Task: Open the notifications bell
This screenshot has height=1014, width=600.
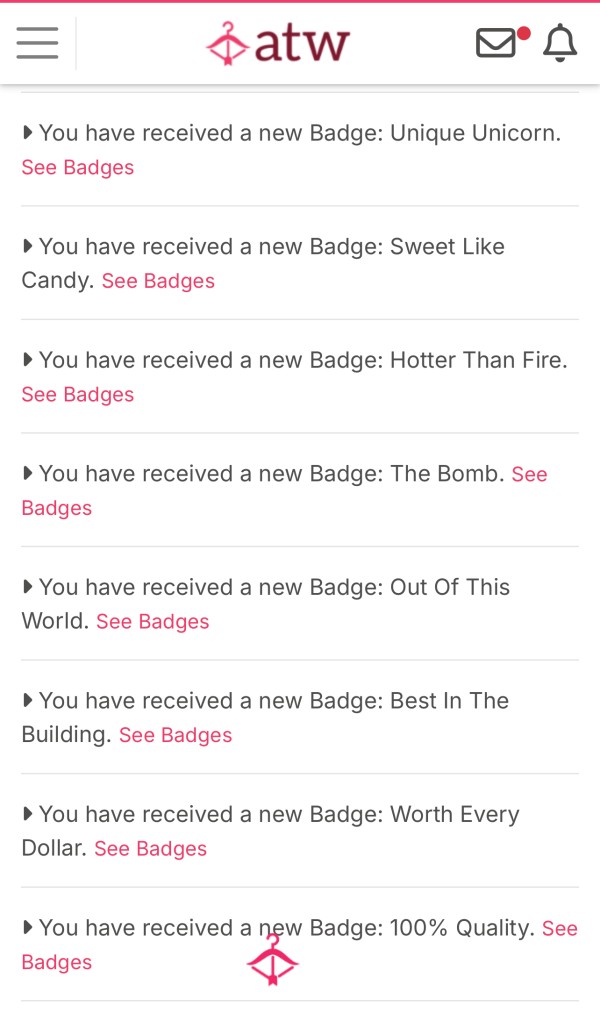Action: (x=560, y=43)
